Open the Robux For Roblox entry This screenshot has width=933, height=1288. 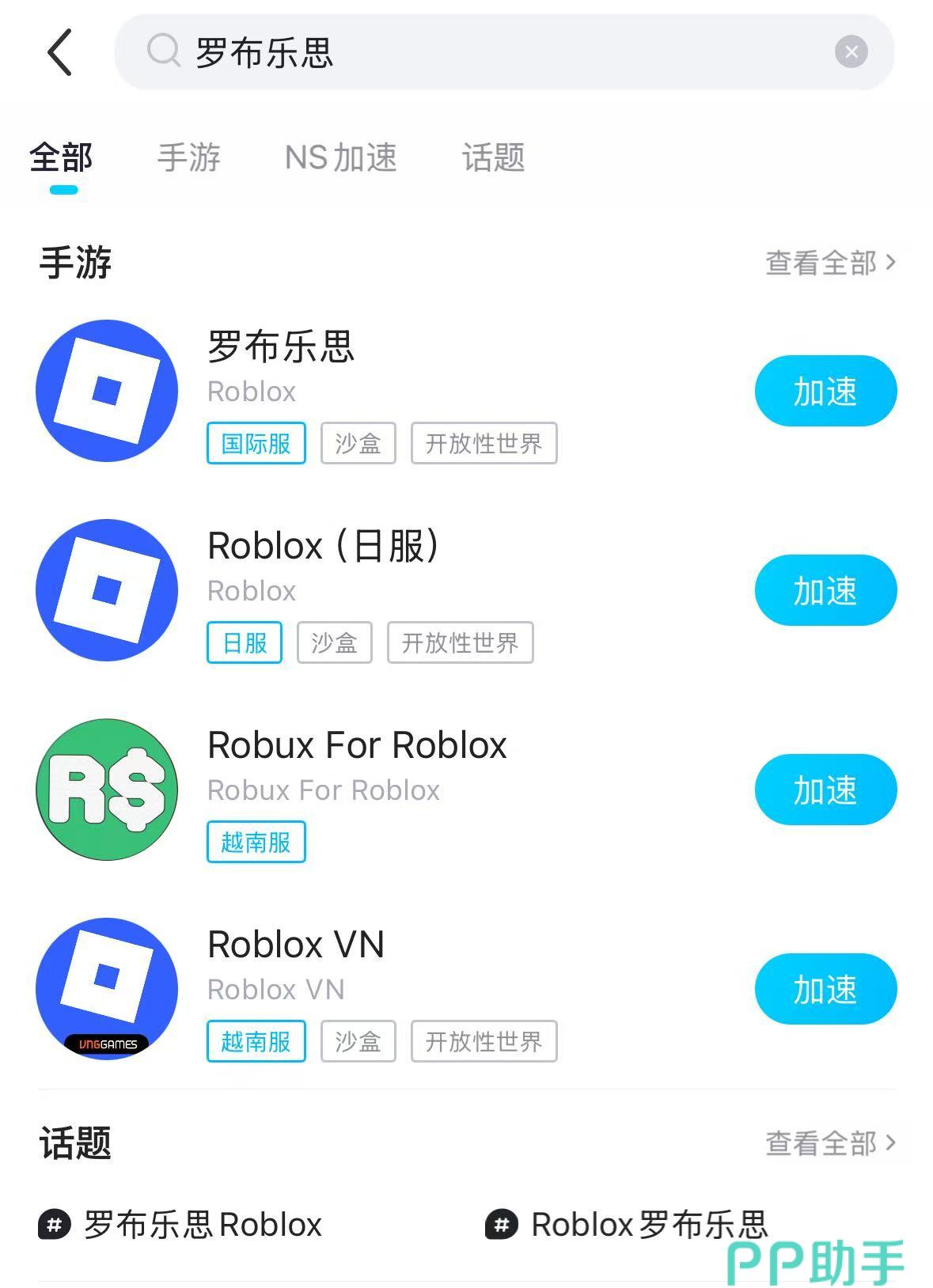point(356,745)
